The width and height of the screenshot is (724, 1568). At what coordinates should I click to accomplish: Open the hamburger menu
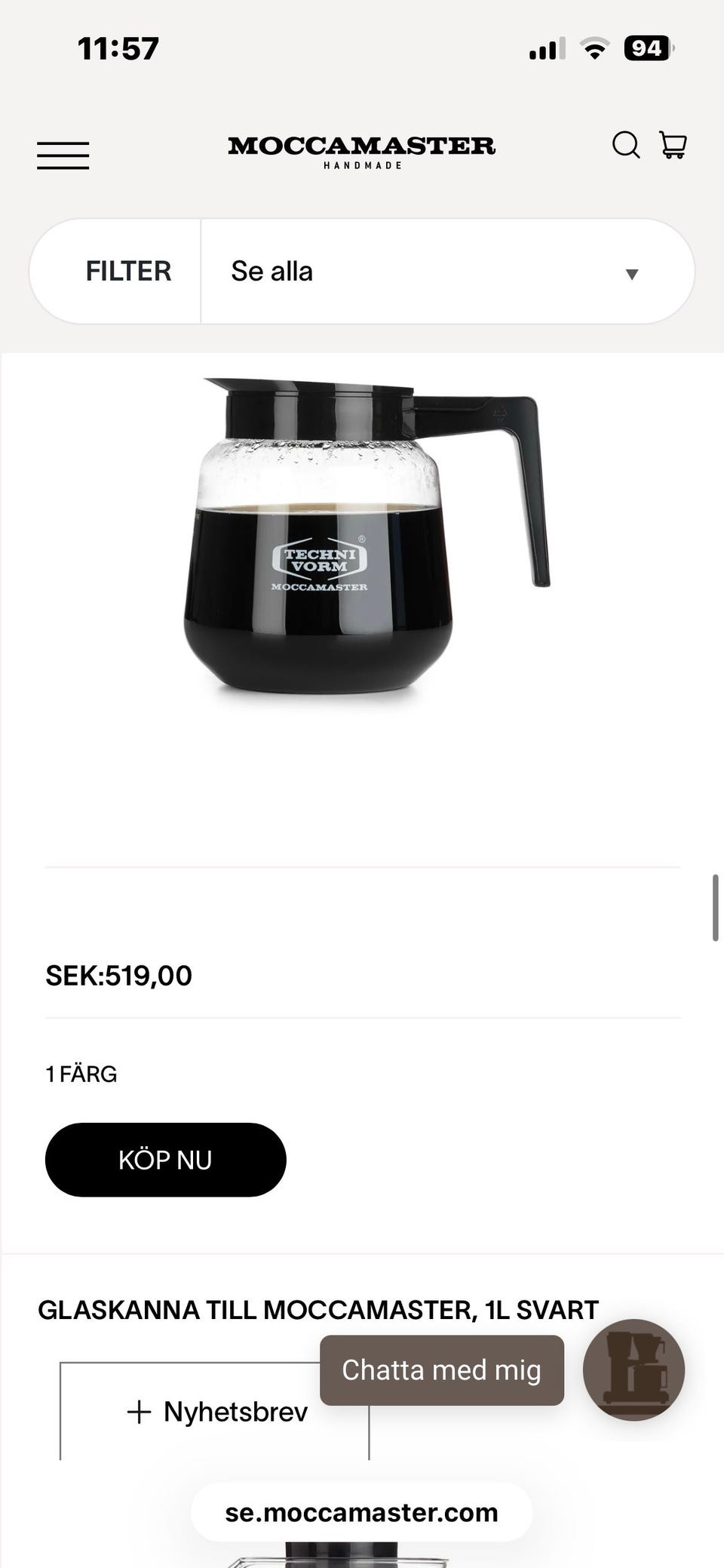click(63, 155)
